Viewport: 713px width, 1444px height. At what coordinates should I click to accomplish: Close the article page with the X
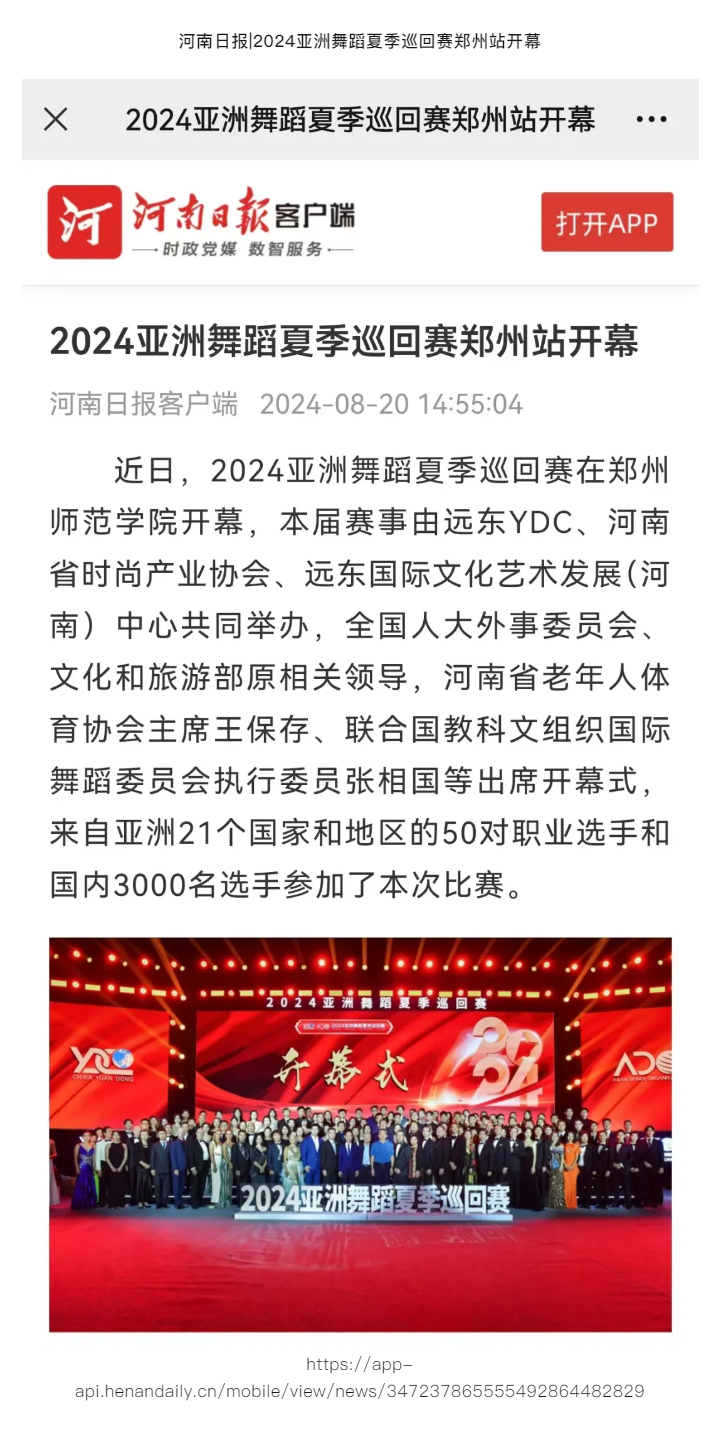coord(56,120)
